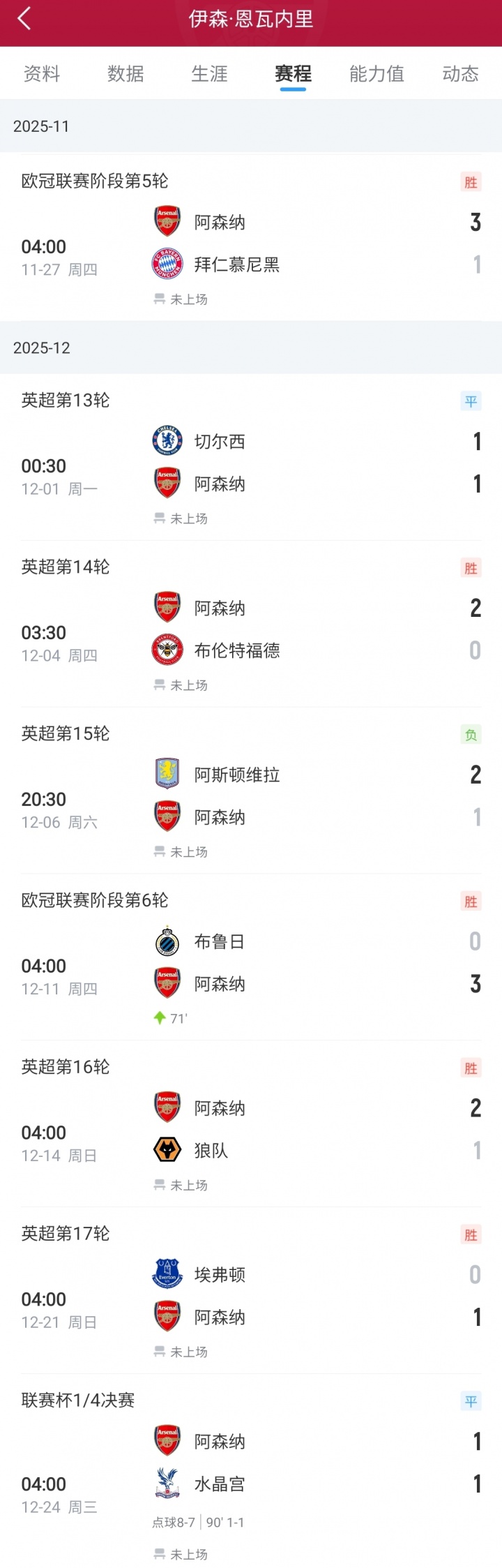Open the 动态 tab
This screenshot has height=1568, width=502.
(x=460, y=73)
